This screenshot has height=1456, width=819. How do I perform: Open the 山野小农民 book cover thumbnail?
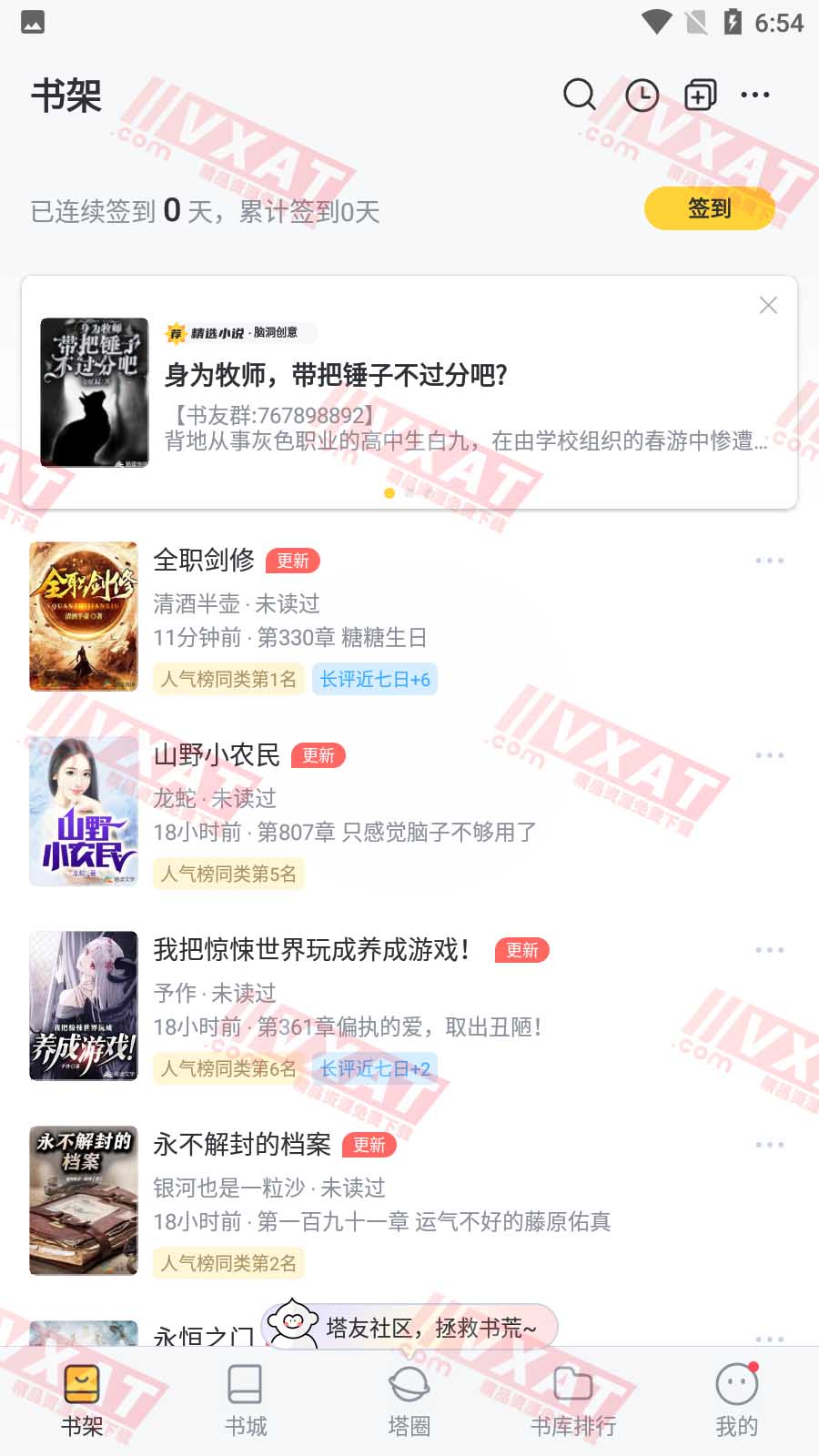[83, 811]
